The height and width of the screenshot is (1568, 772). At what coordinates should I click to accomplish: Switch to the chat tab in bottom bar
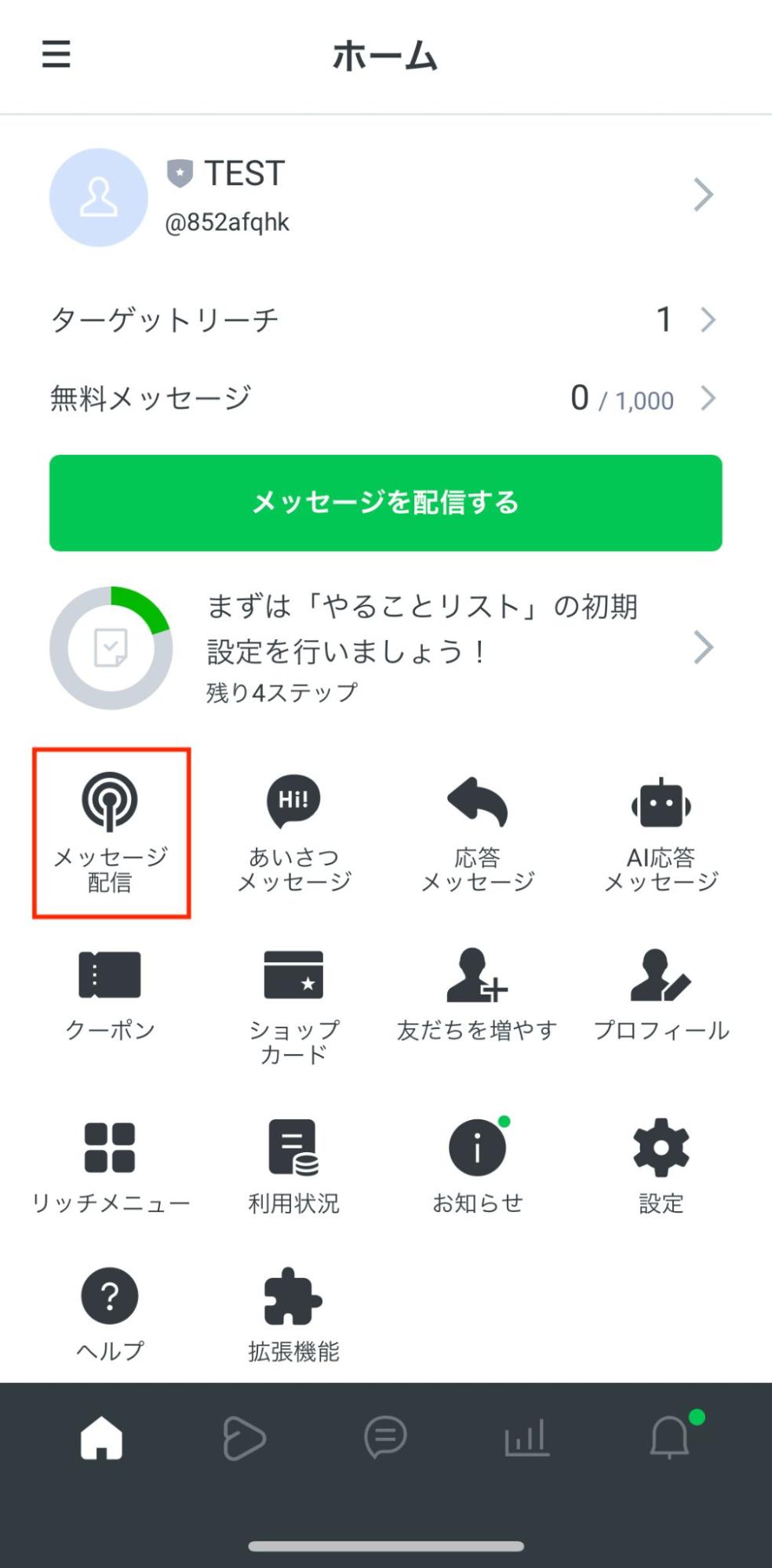click(x=385, y=1437)
